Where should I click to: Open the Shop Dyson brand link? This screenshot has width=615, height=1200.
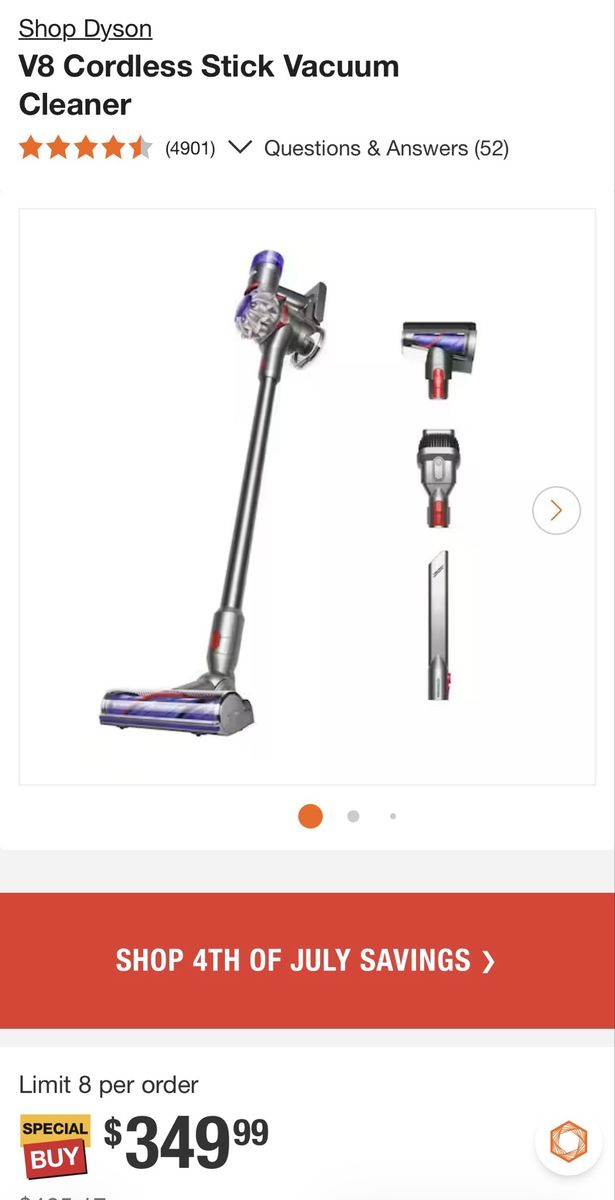pyautogui.click(x=85, y=29)
